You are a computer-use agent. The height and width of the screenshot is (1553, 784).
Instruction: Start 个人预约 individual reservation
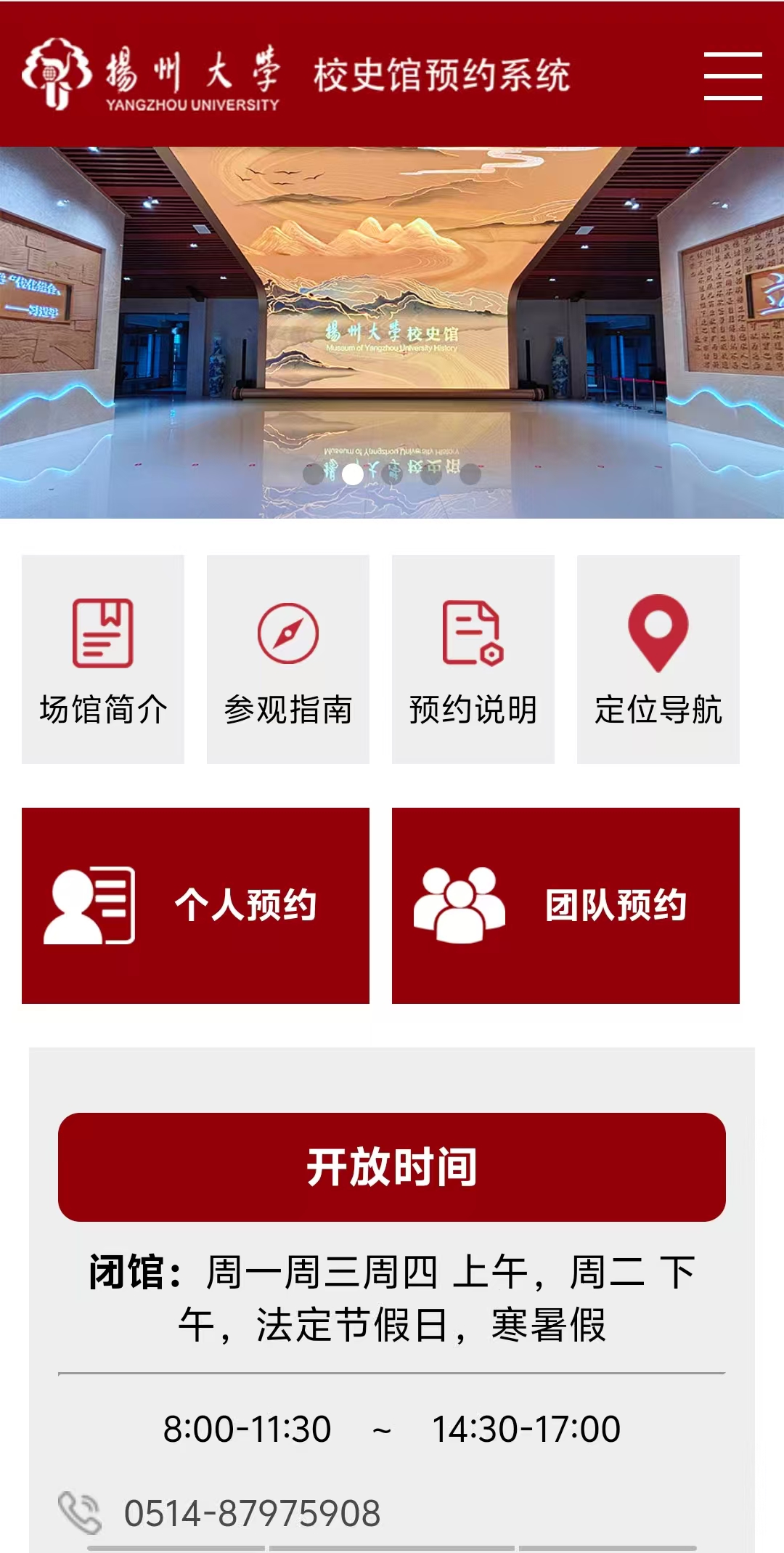pyautogui.click(x=195, y=905)
